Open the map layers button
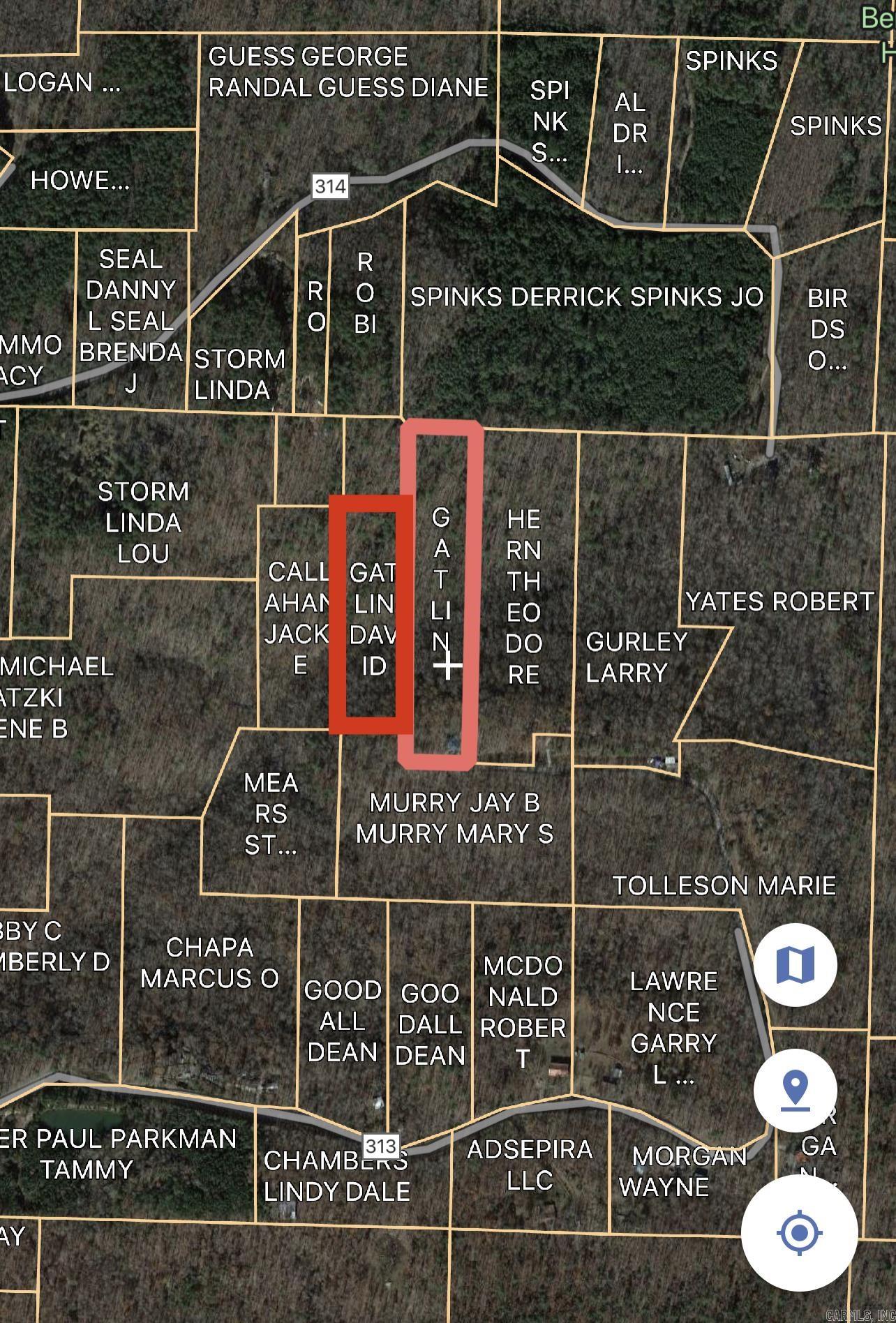Screen dimensions: 896x1323 795,965
